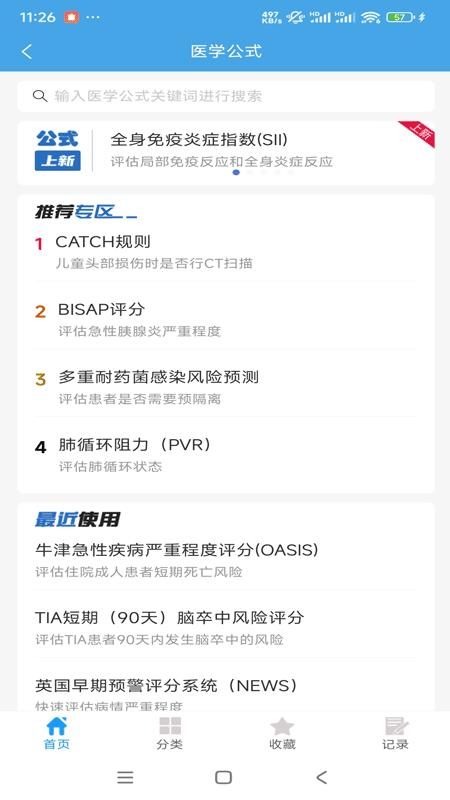The image size is (450, 800).
Task: Open the system recent apps menu
Action: coord(125,777)
